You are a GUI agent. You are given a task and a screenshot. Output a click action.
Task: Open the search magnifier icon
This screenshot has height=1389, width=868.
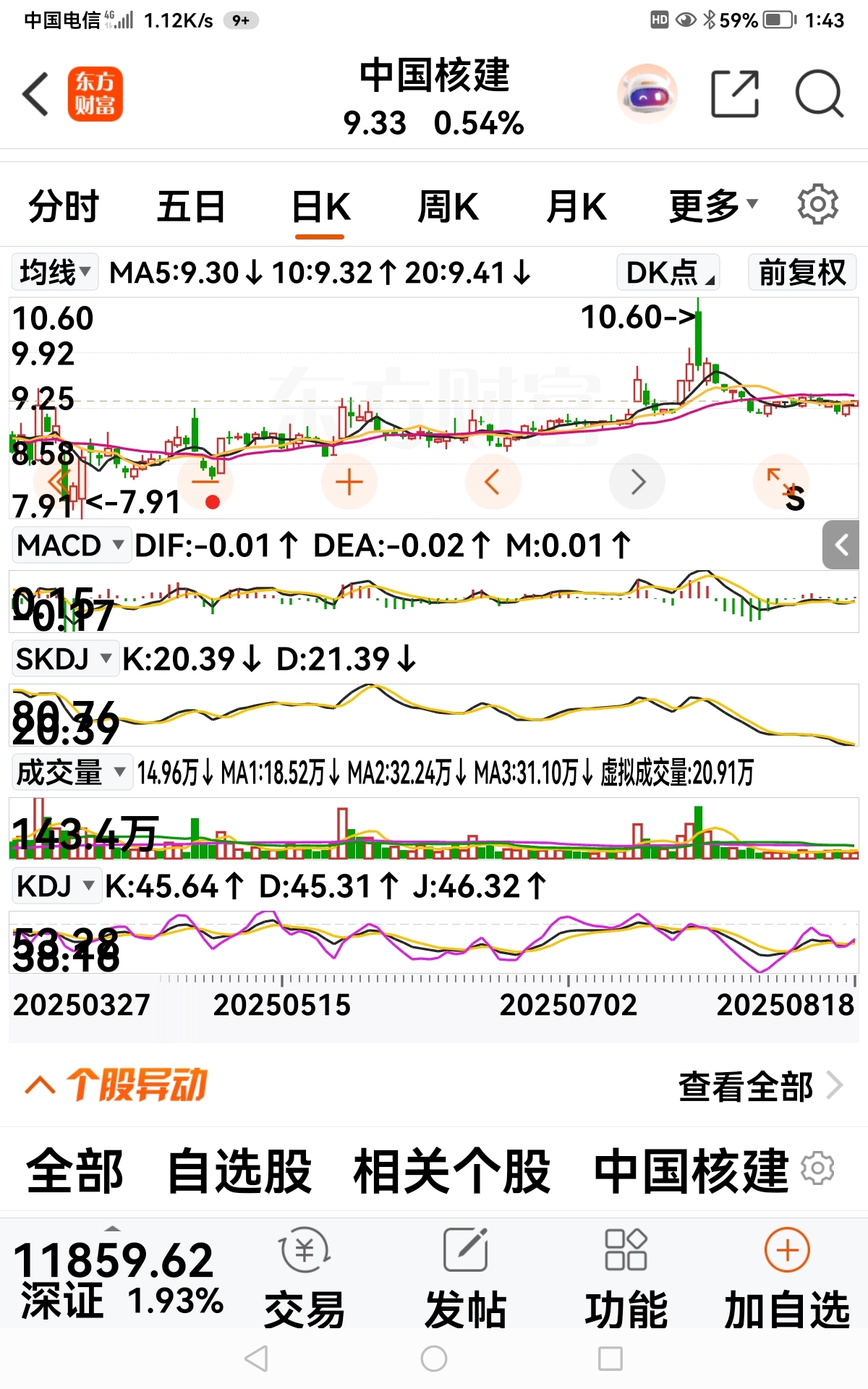coord(819,94)
